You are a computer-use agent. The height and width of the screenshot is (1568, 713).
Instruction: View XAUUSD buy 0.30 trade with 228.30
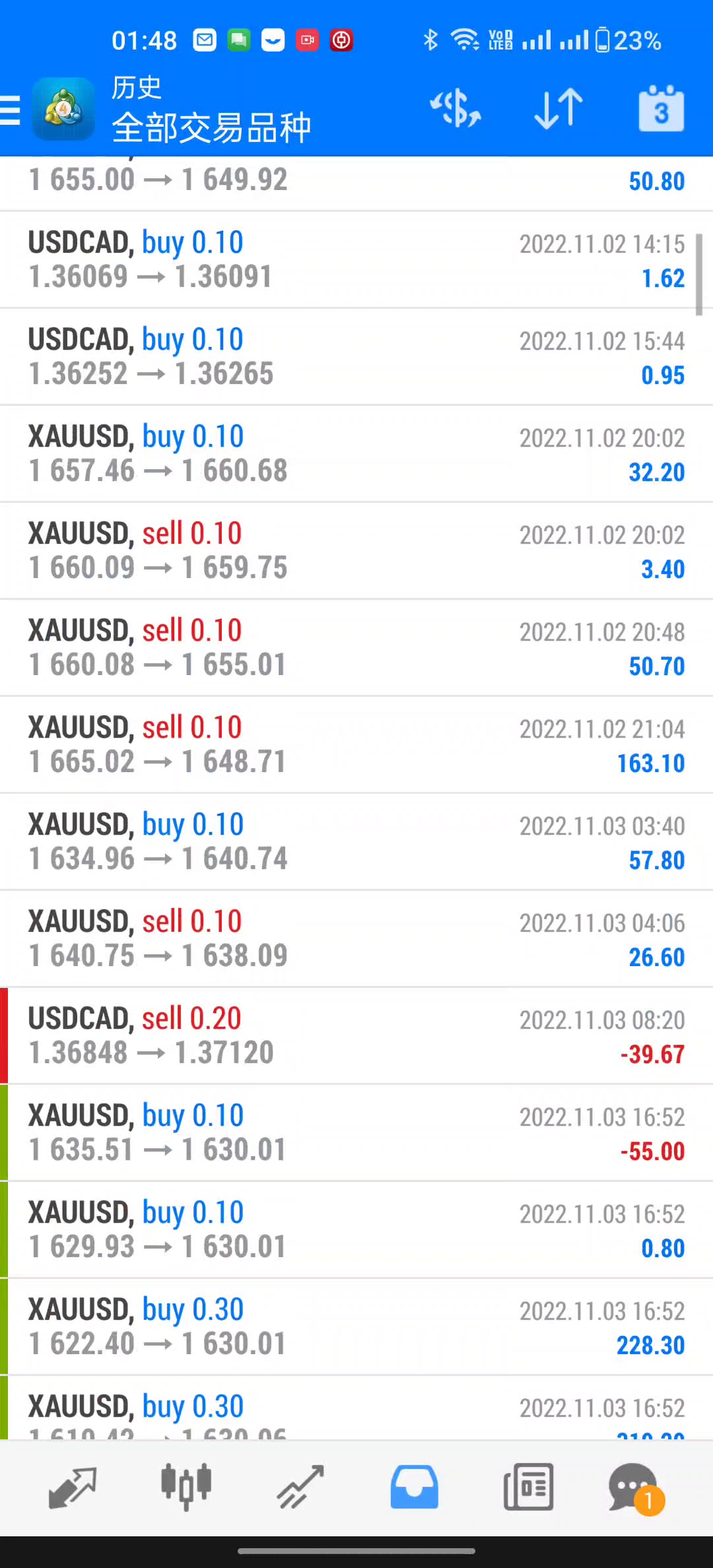click(x=356, y=1327)
